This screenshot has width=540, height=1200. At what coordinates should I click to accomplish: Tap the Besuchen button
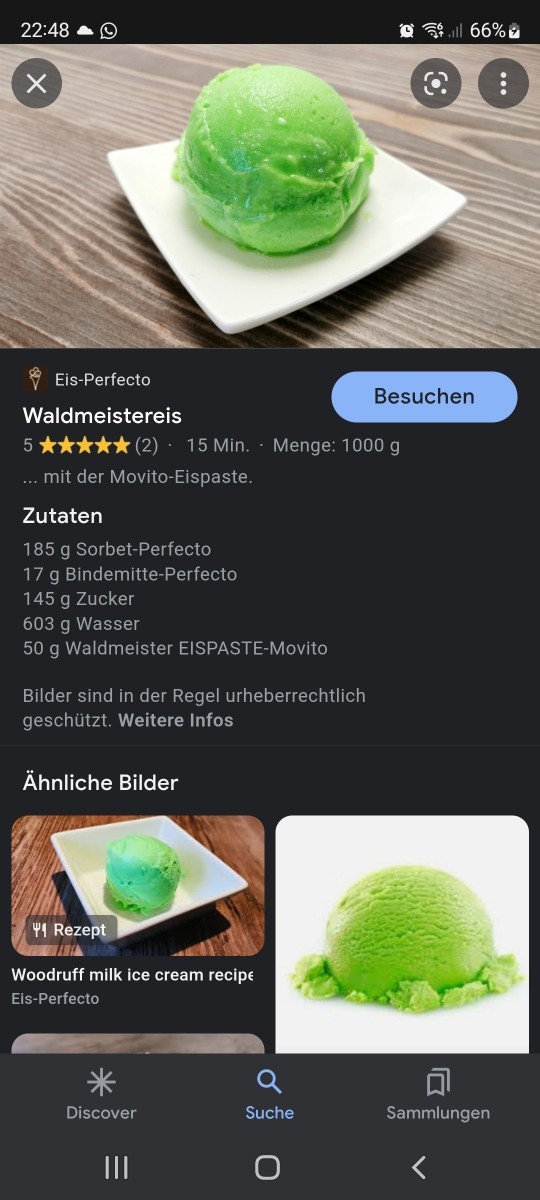click(424, 396)
